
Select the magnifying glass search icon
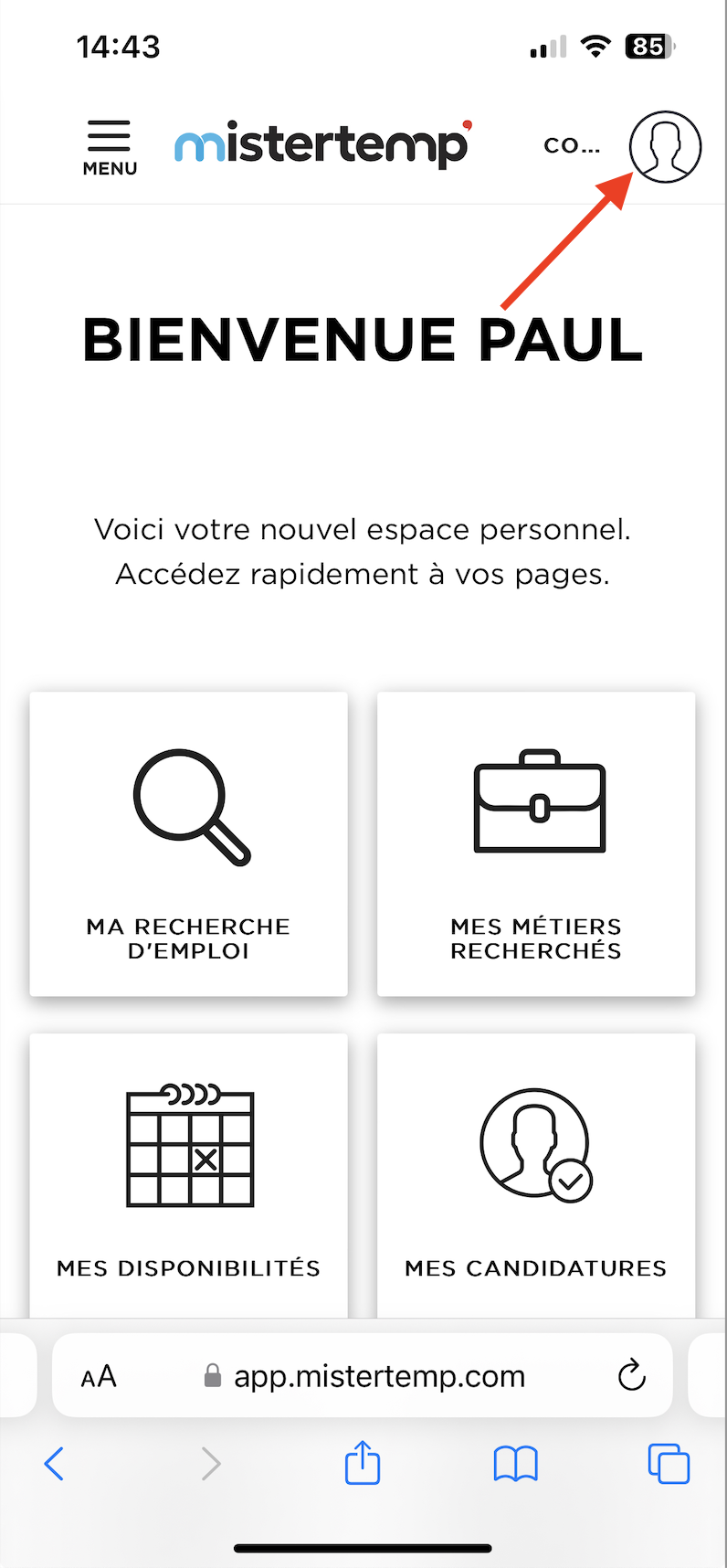(187, 804)
